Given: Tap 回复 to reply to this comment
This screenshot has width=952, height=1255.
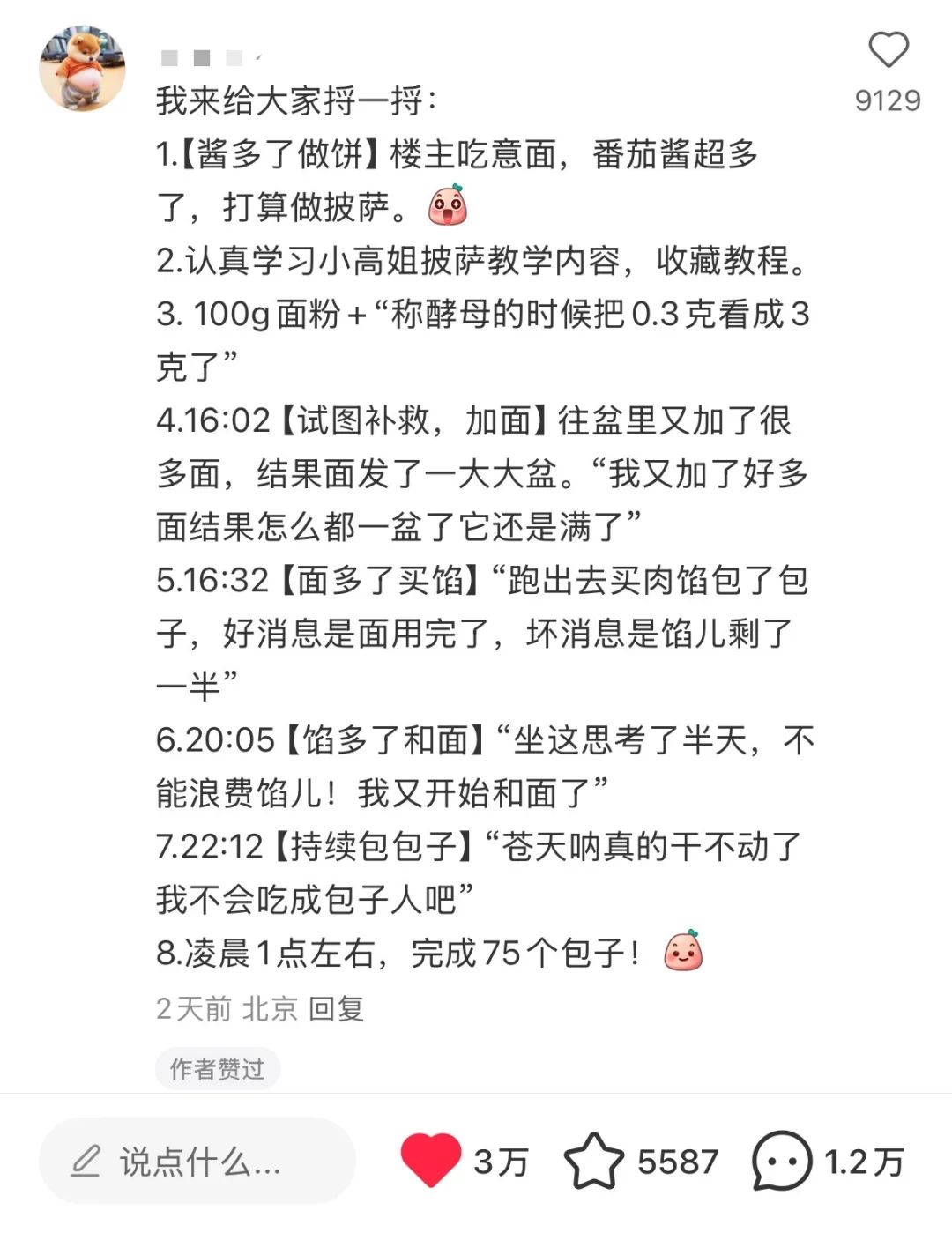Looking at the screenshot, I should [336, 1008].
